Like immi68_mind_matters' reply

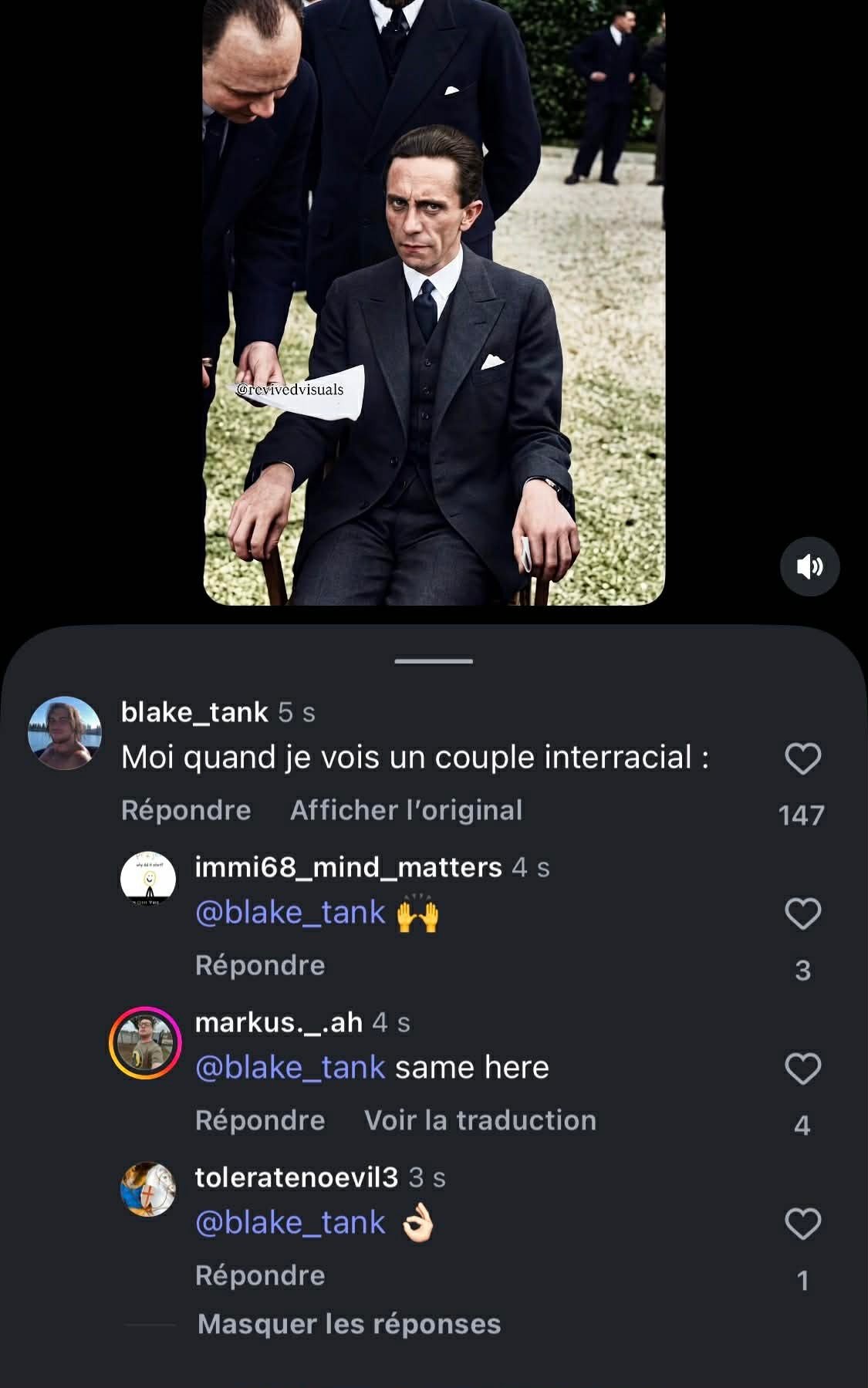pyautogui.click(x=802, y=914)
